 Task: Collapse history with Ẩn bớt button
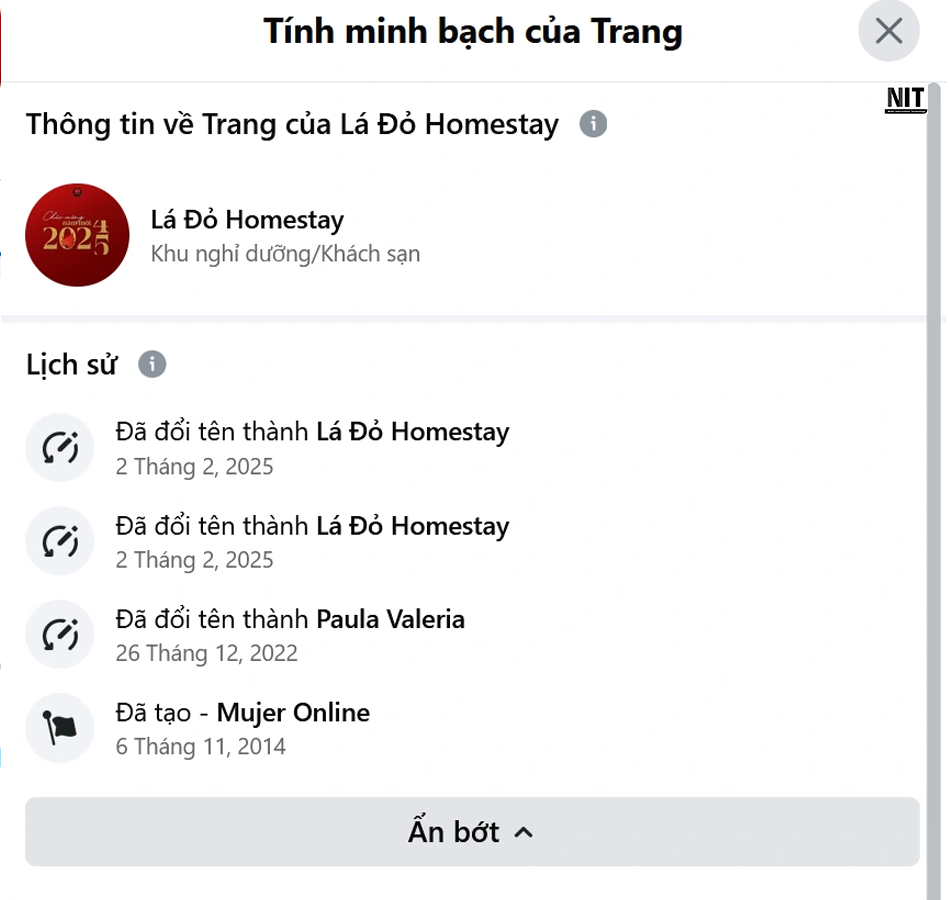[471, 831]
